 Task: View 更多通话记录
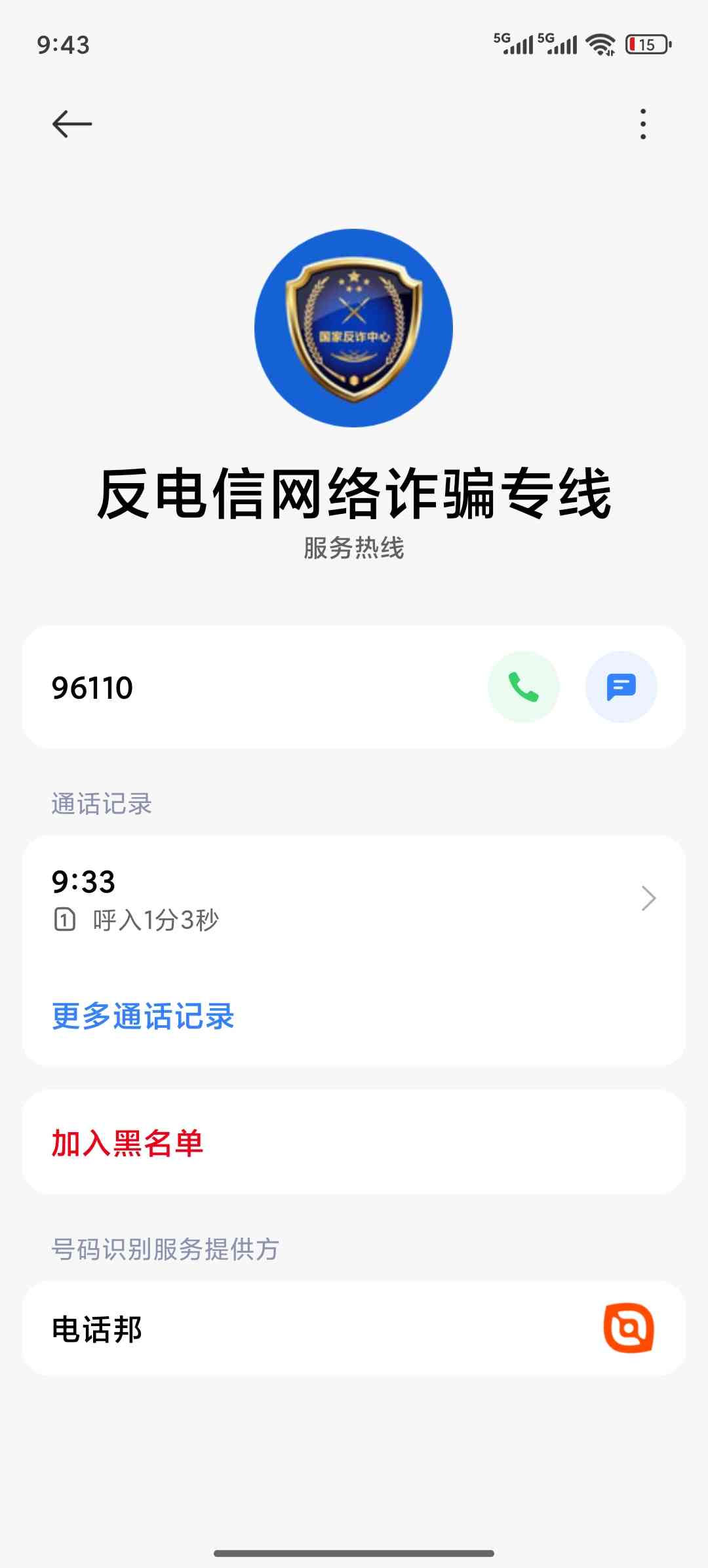pyautogui.click(x=143, y=1017)
